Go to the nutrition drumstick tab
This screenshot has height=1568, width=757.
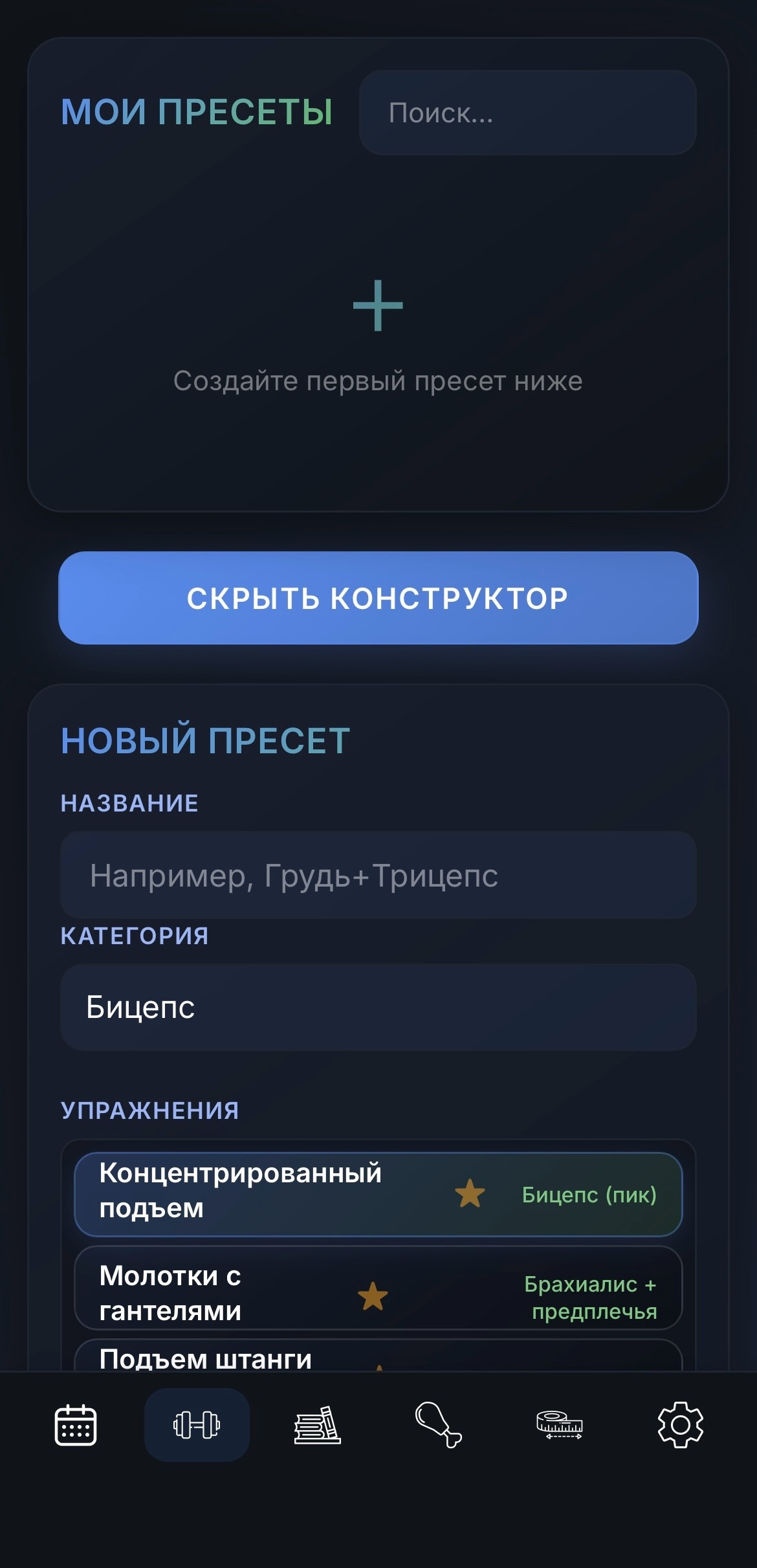coord(438,1425)
